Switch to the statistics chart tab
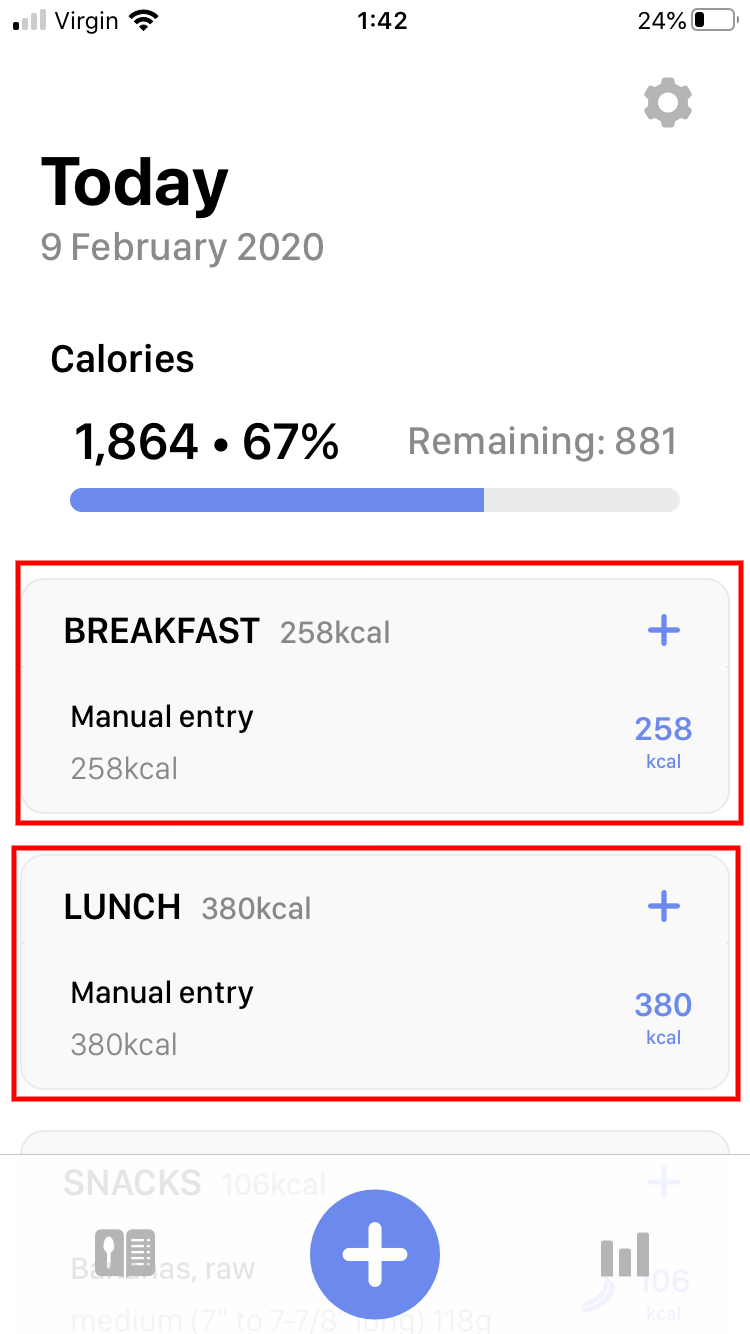The height and width of the screenshot is (1334, 750). coord(625,1253)
